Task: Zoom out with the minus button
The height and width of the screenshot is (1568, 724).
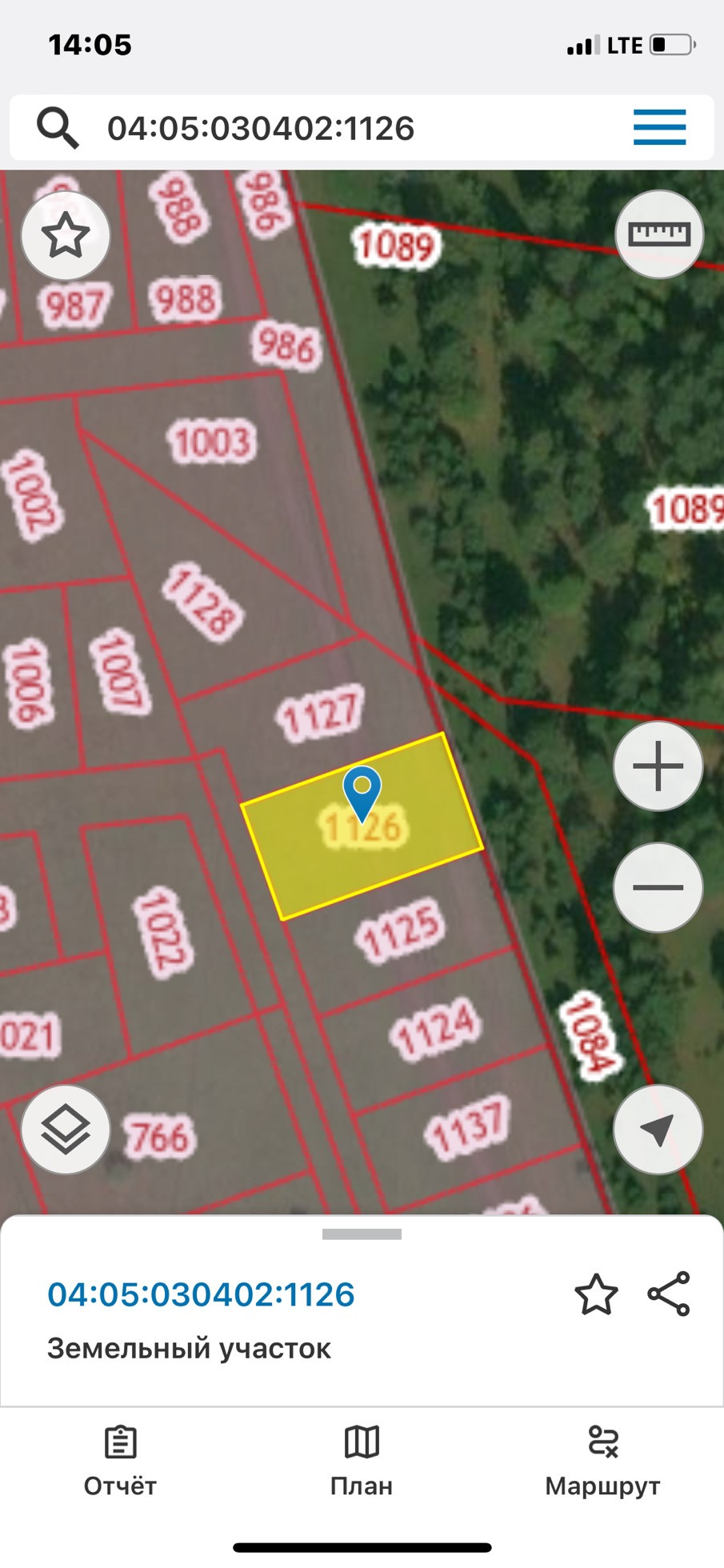Action: [x=658, y=887]
